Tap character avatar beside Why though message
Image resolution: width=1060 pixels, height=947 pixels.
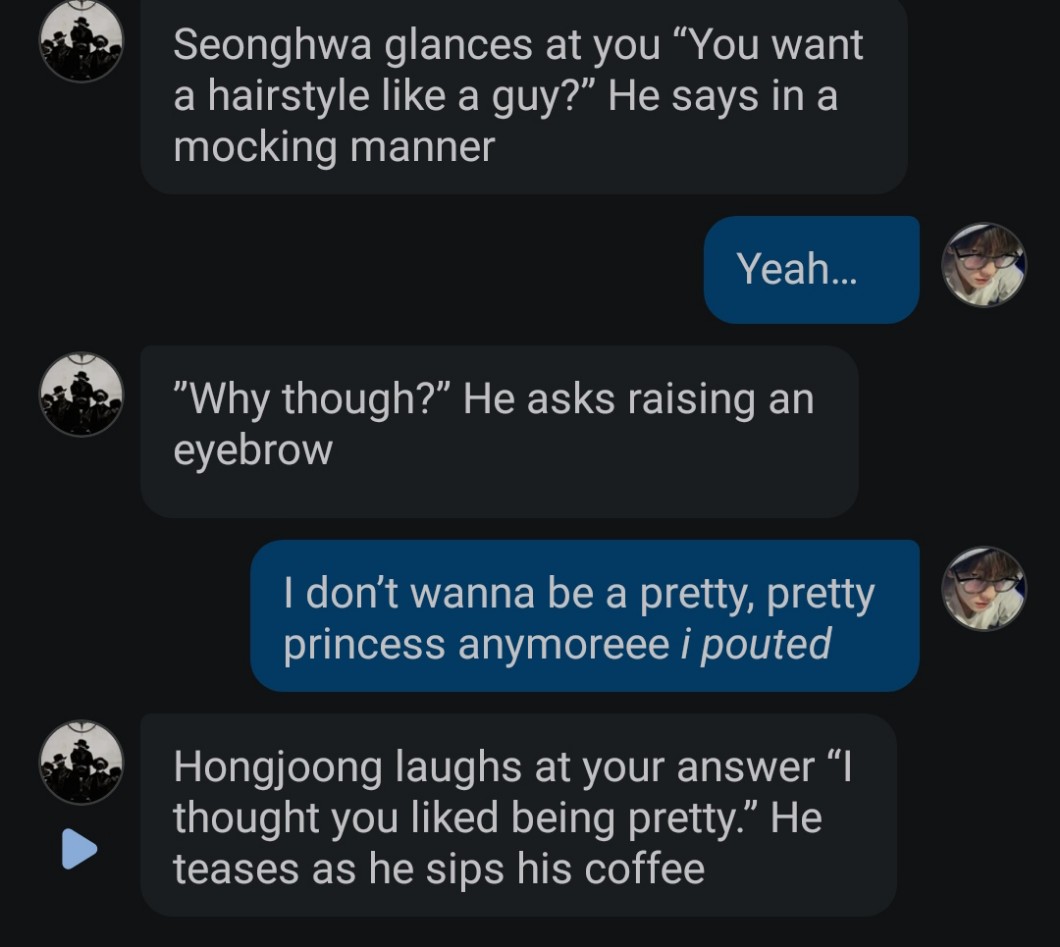(81, 394)
